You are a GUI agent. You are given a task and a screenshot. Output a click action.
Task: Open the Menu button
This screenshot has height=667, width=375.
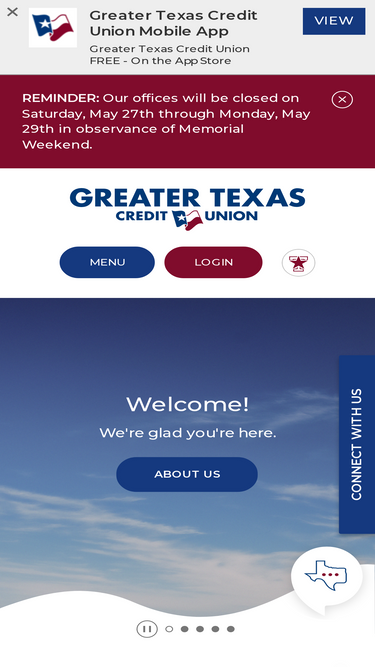pos(107,262)
